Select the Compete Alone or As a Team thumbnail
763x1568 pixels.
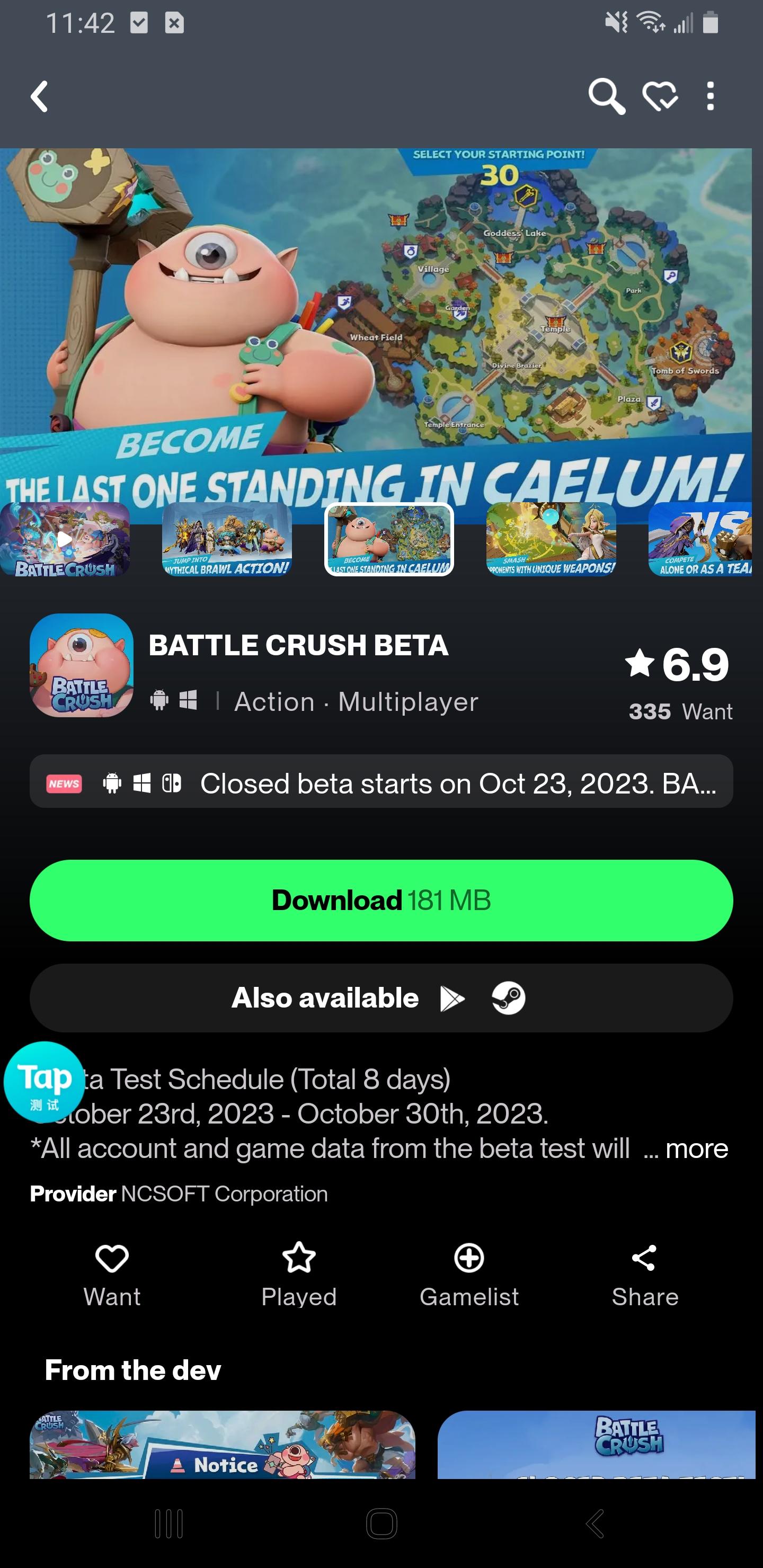tap(700, 539)
